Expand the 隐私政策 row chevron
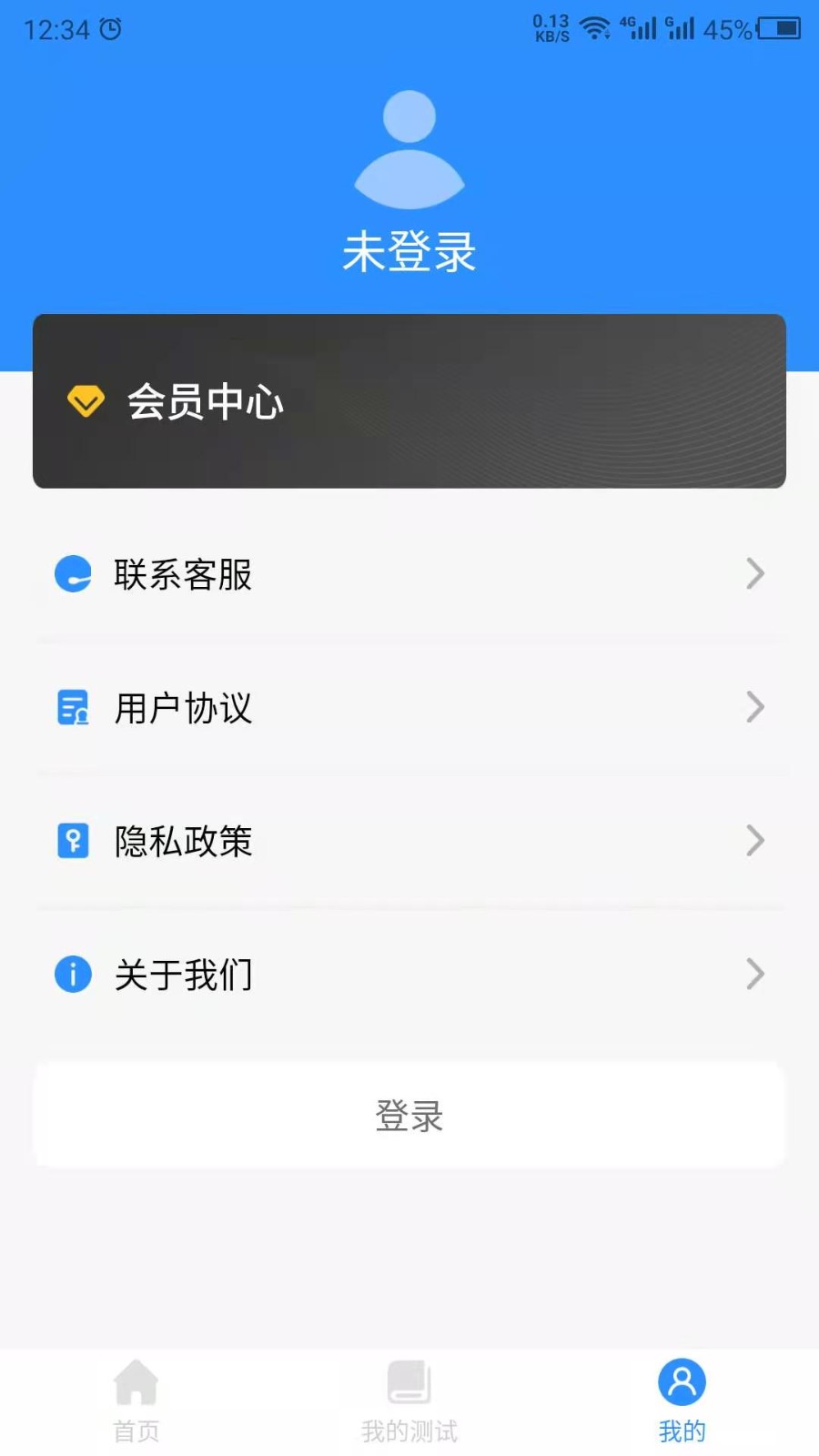 756,841
